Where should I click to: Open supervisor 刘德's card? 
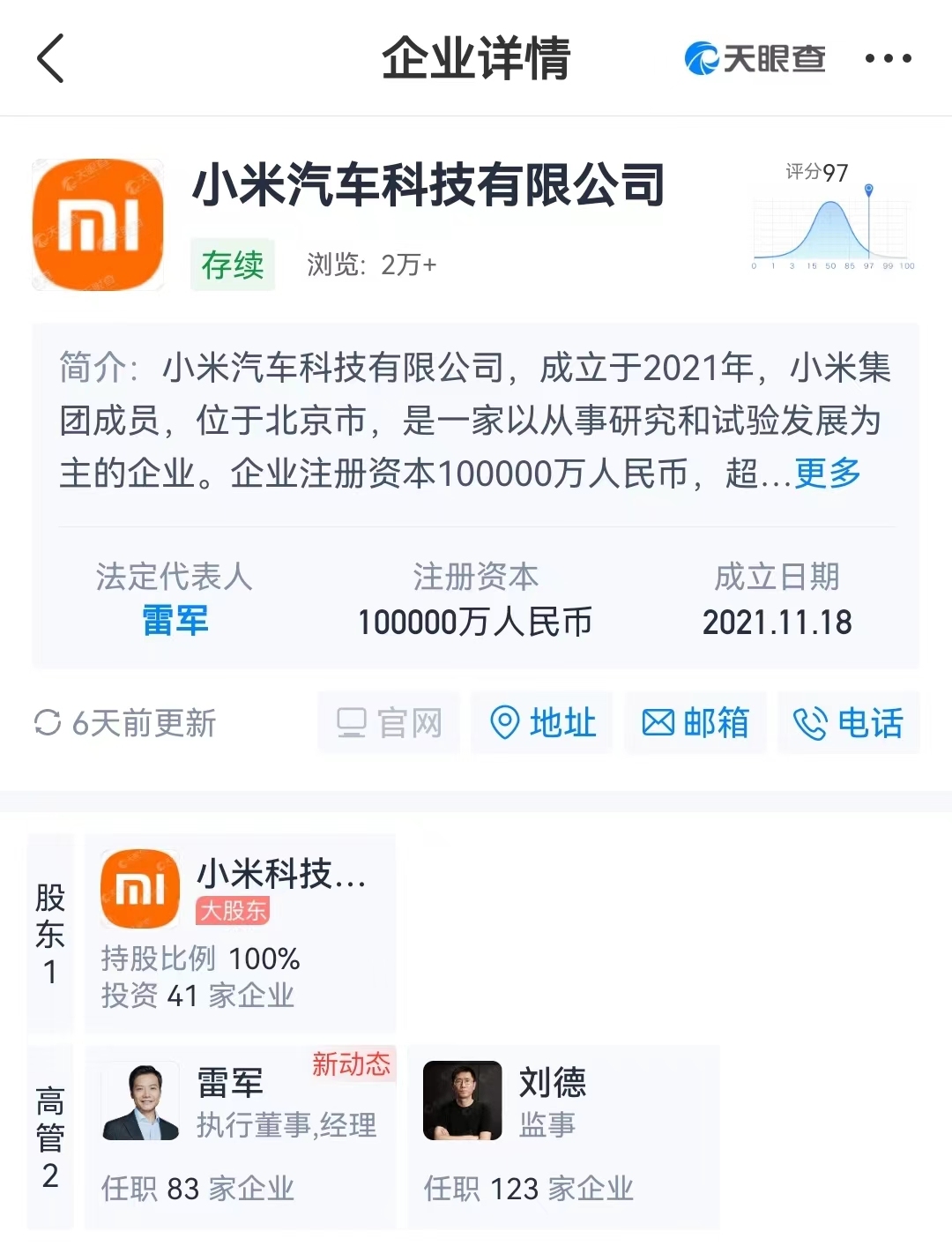562,1137
